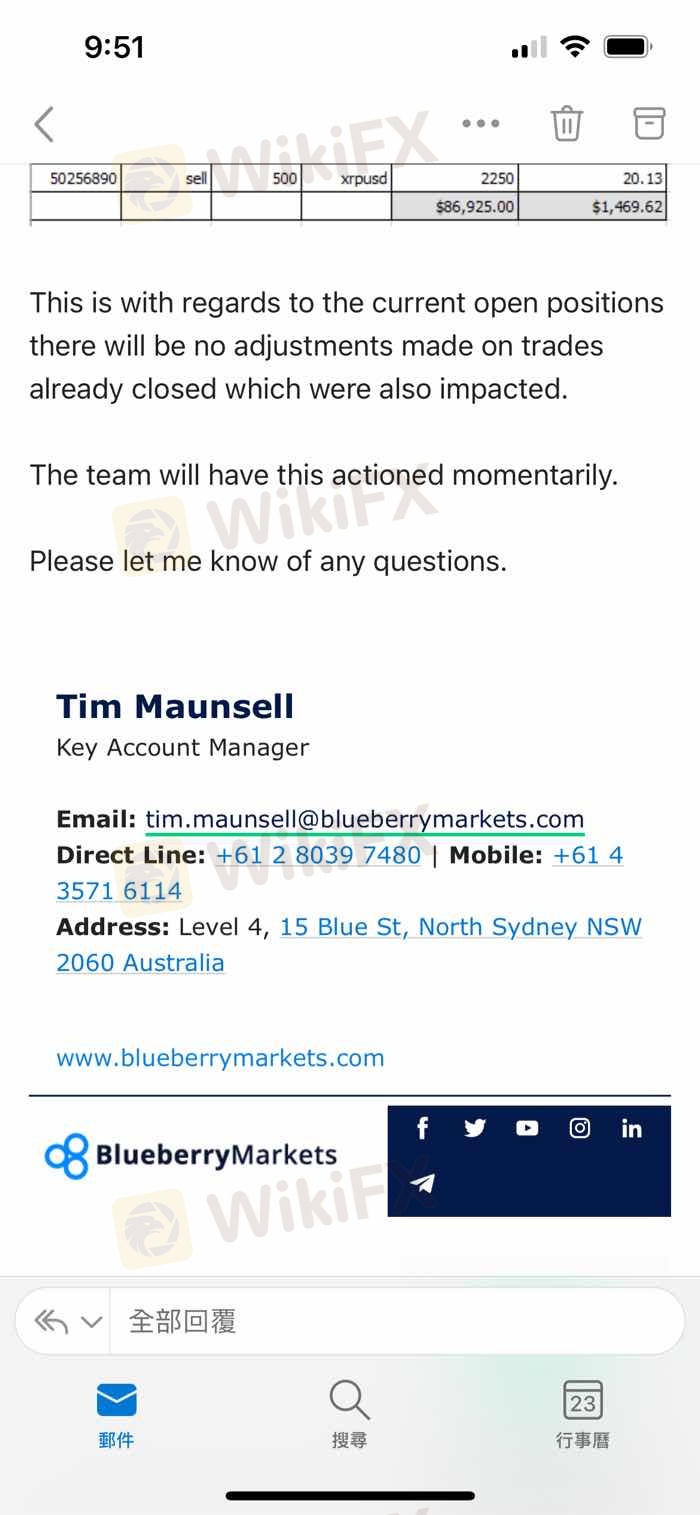Go back to the inbox
The image size is (700, 1515).
44,124
